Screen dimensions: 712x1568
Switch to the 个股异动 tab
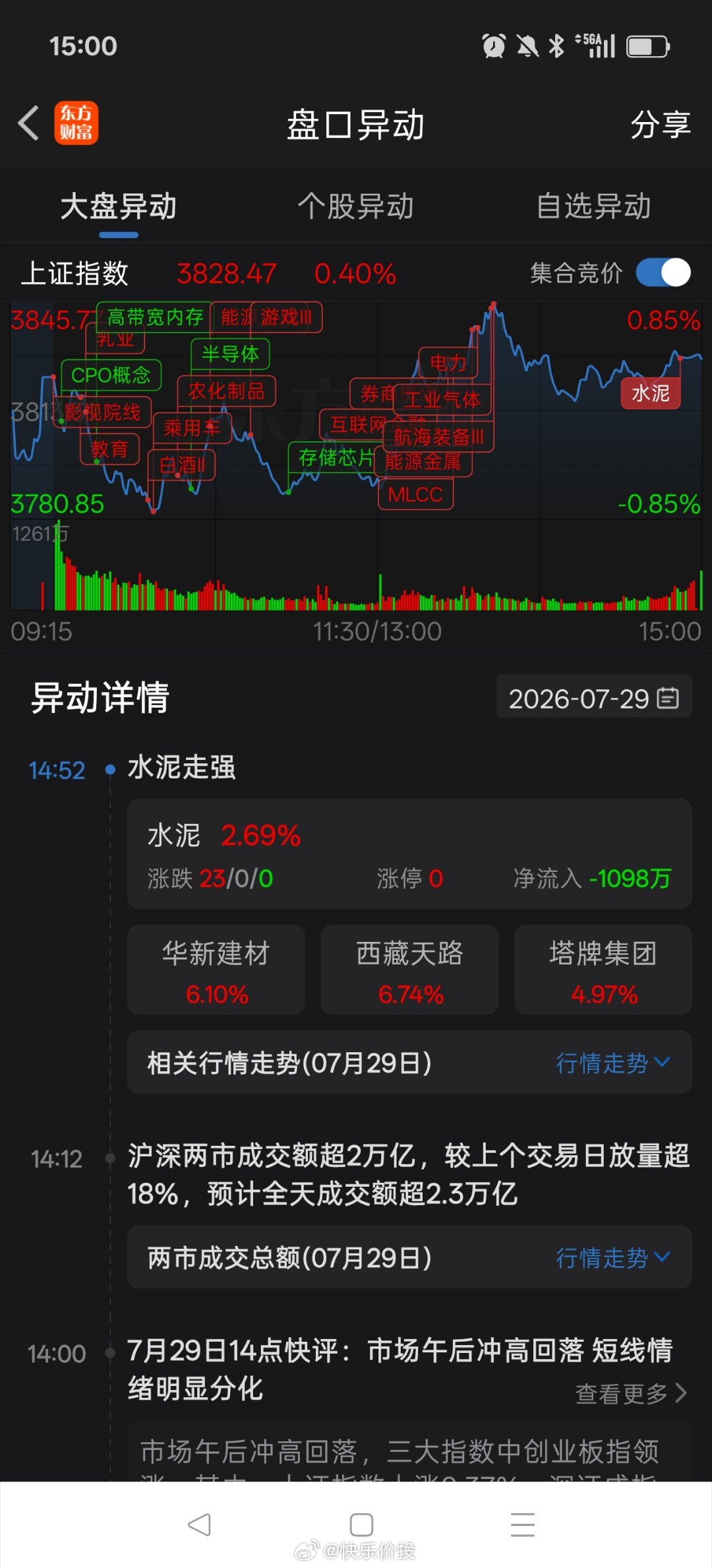pos(355,206)
